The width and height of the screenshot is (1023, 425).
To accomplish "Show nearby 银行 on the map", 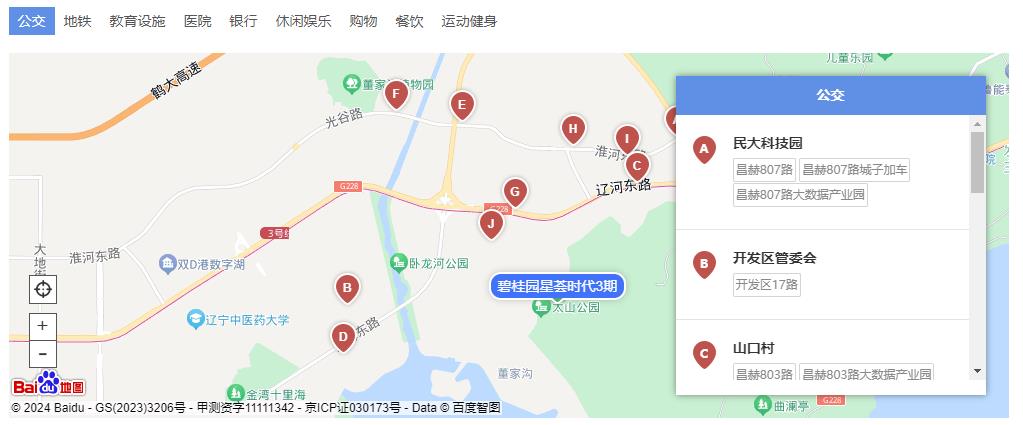I will click(243, 21).
